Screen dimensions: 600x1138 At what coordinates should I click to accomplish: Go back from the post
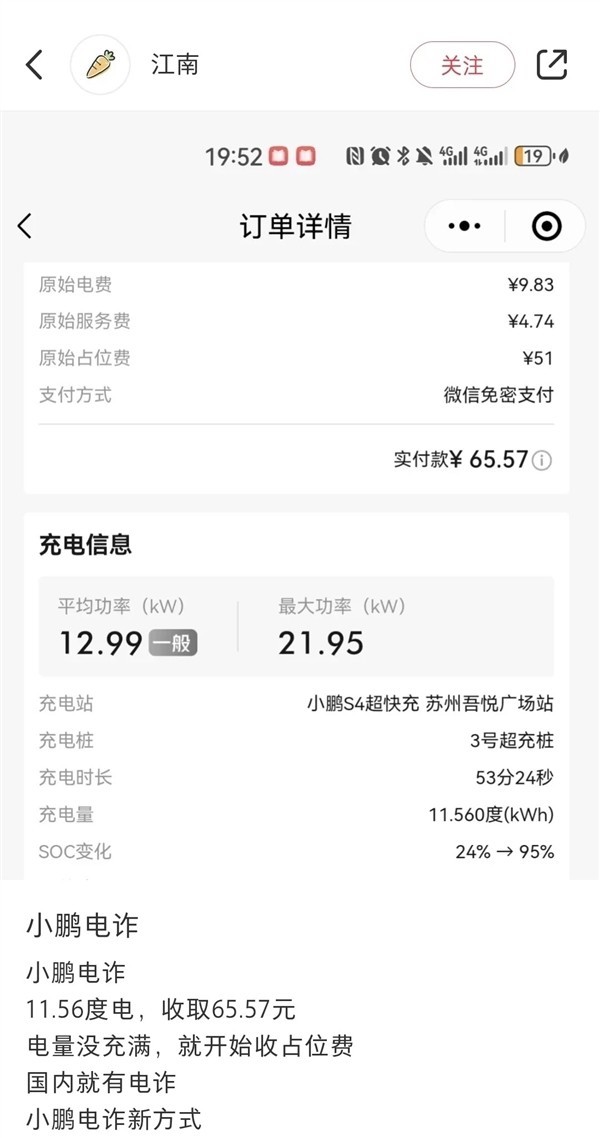point(34,65)
